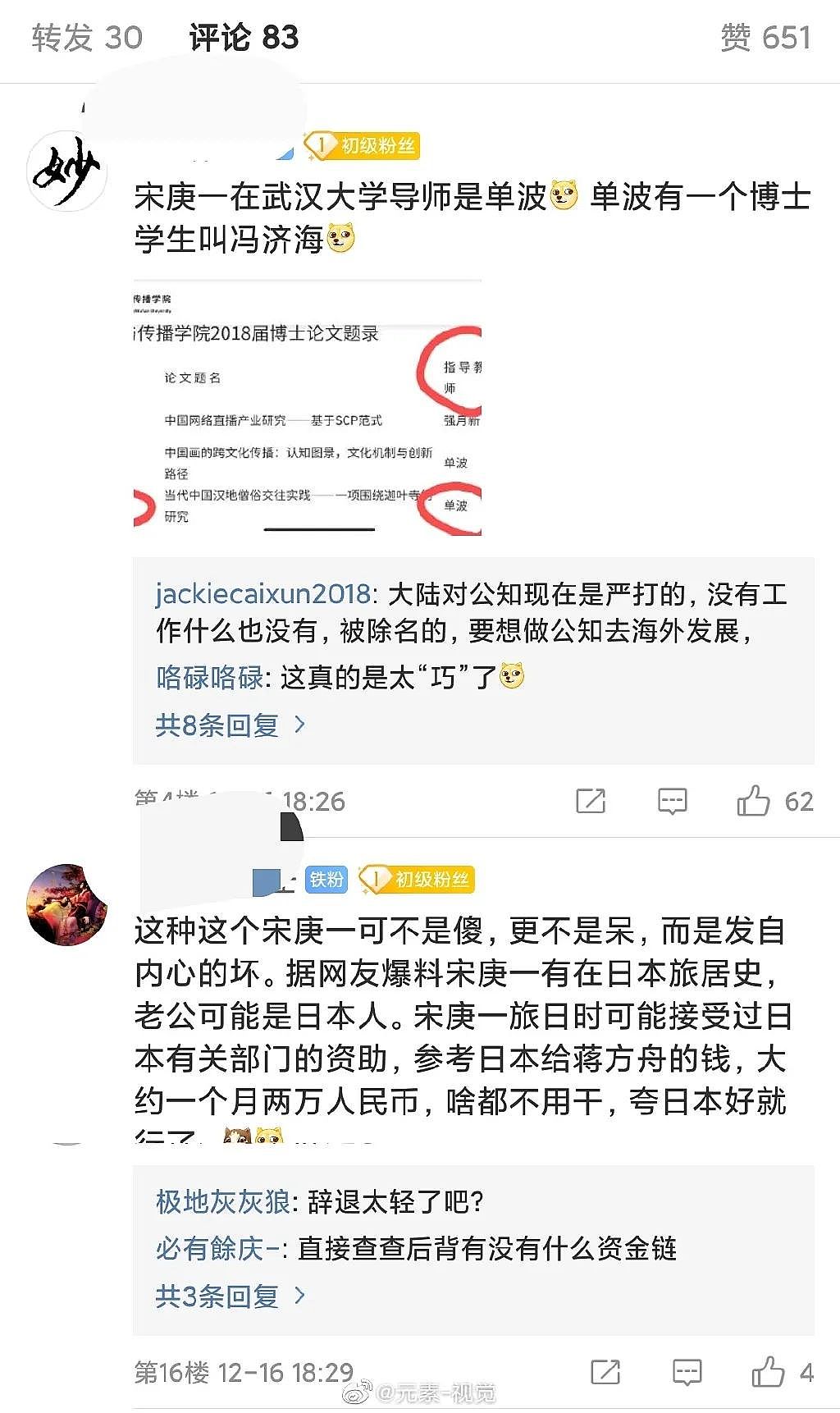Open 咯碌咯碌's profile link

[209, 678]
